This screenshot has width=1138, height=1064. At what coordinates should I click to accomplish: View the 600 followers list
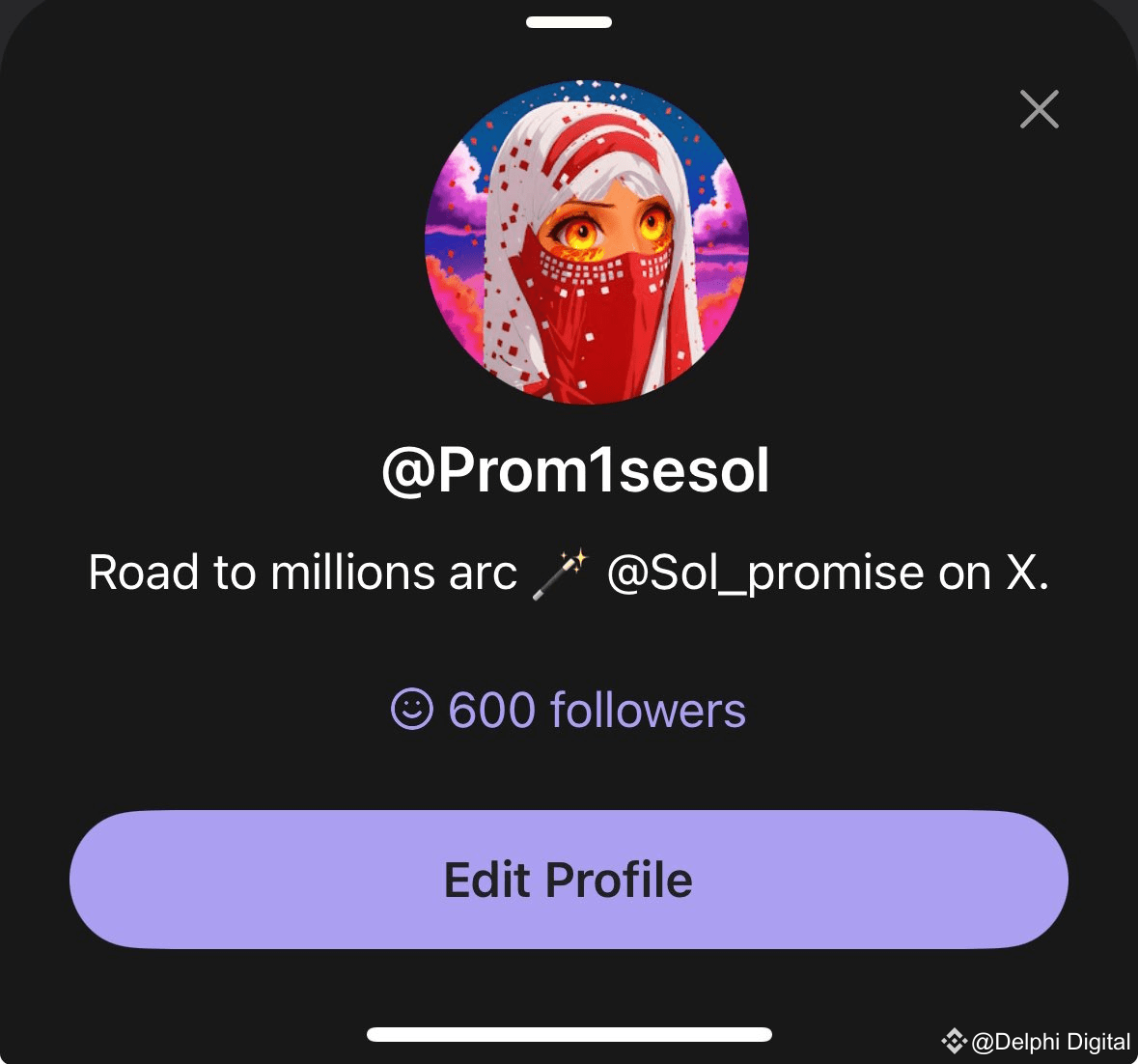click(569, 710)
